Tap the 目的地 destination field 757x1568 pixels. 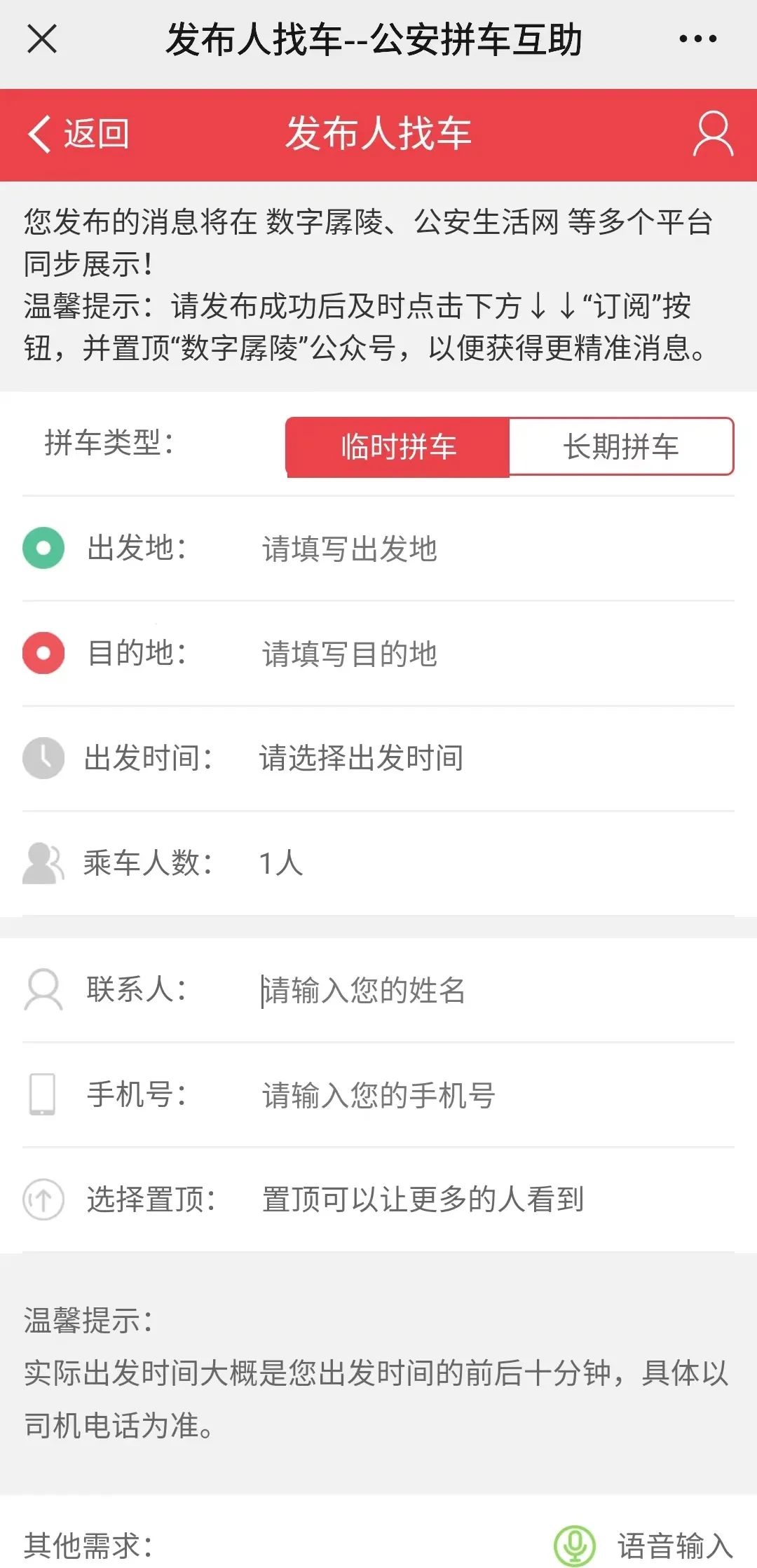point(378,654)
